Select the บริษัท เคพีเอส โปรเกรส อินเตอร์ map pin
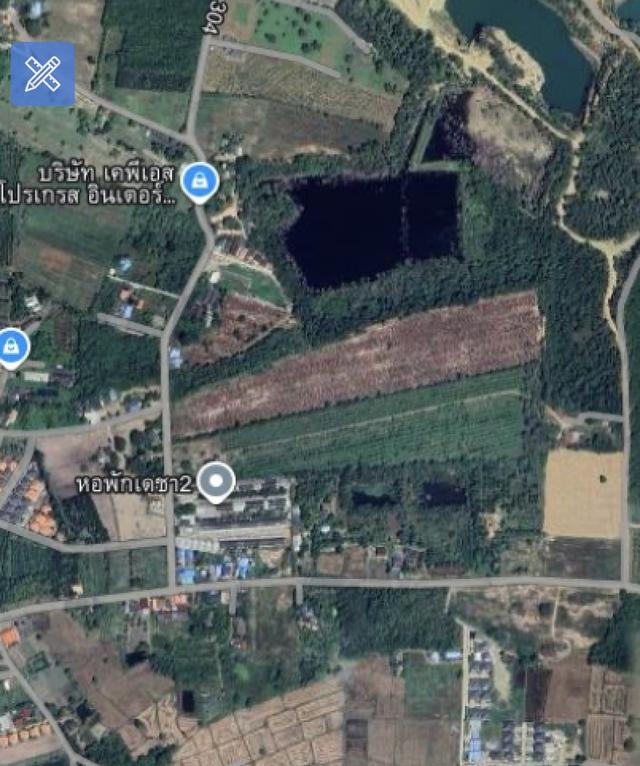This screenshot has width=640, height=766. point(201,181)
